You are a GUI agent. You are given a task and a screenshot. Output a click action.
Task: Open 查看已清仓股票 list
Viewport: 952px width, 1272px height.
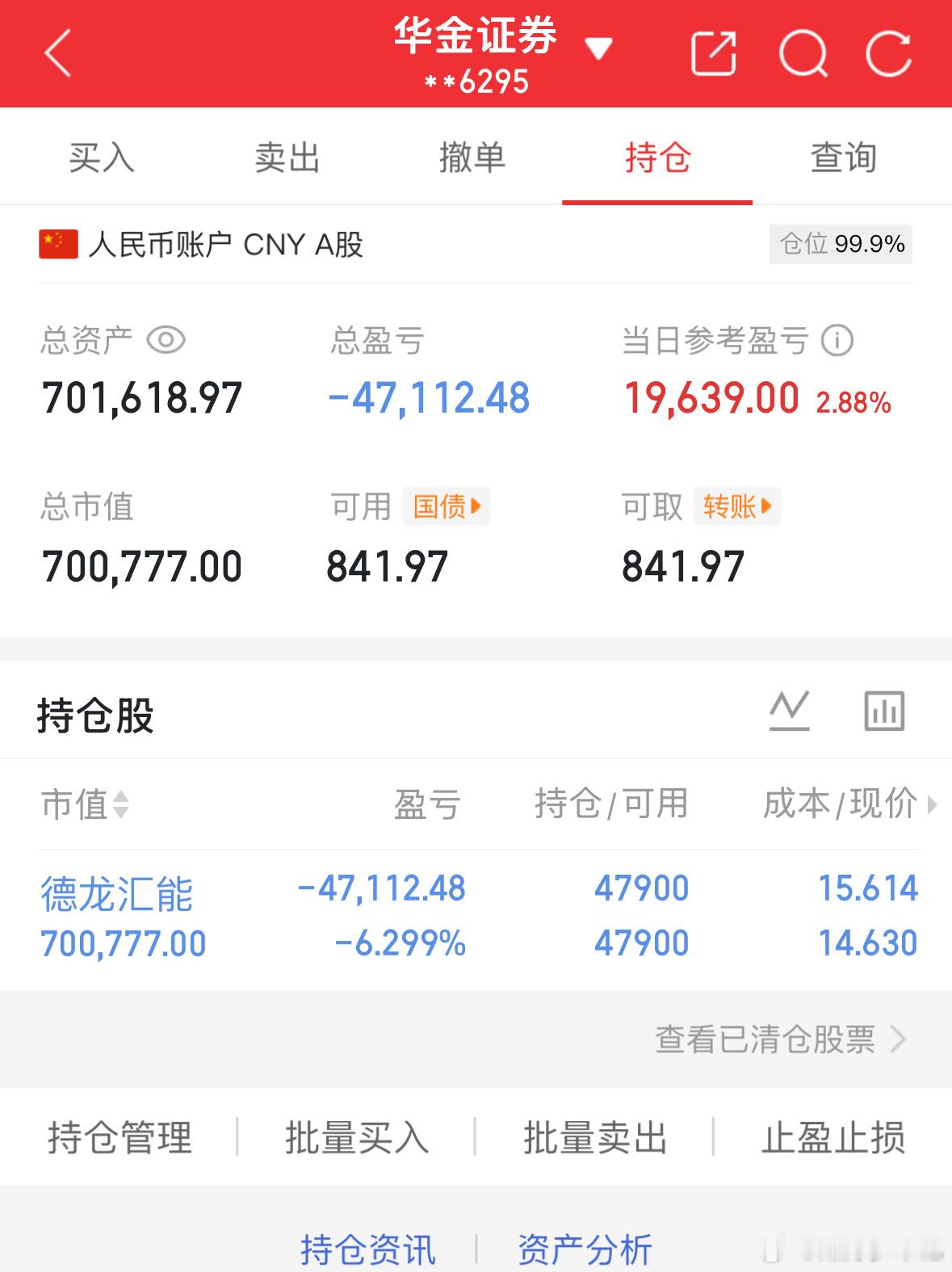tap(767, 1041)
